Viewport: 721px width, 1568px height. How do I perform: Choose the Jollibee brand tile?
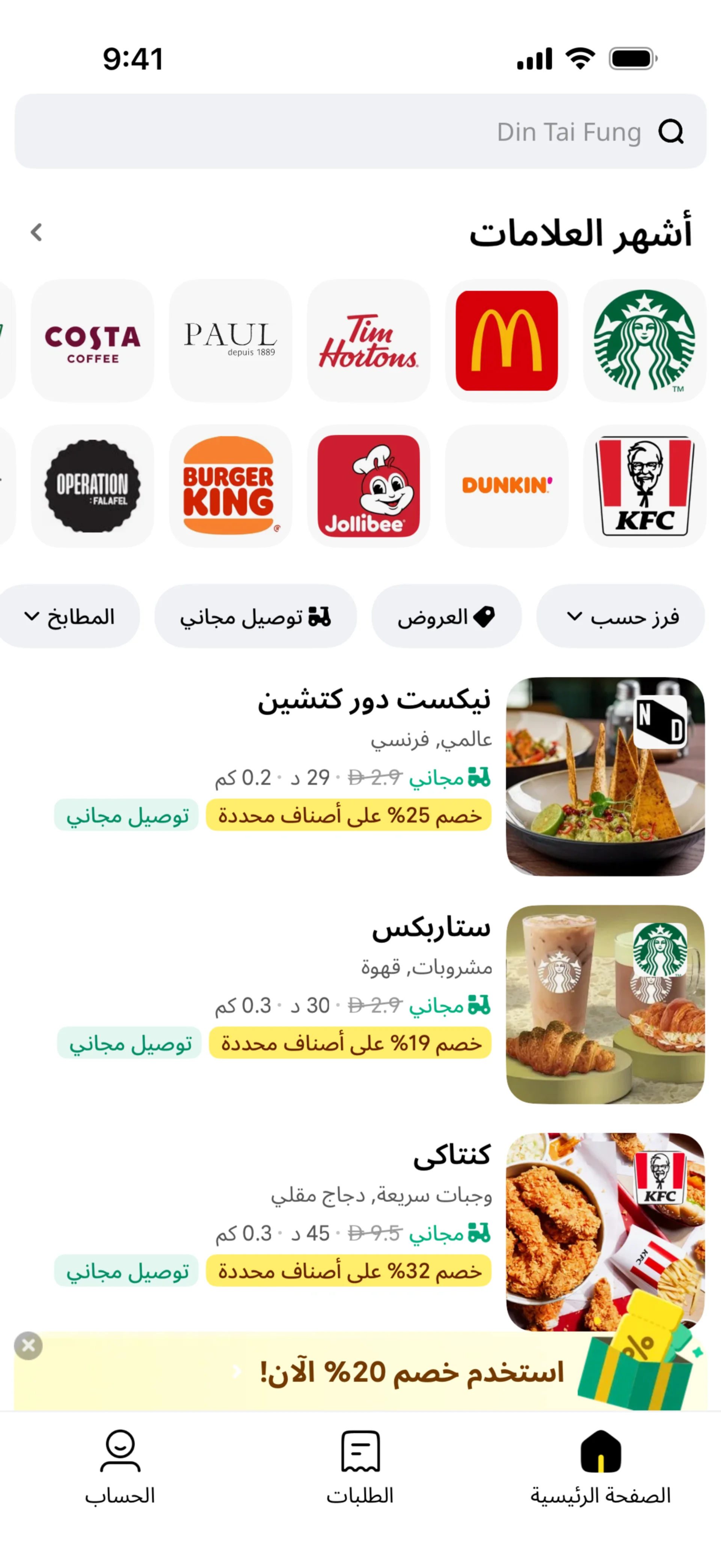pos(368,486)
